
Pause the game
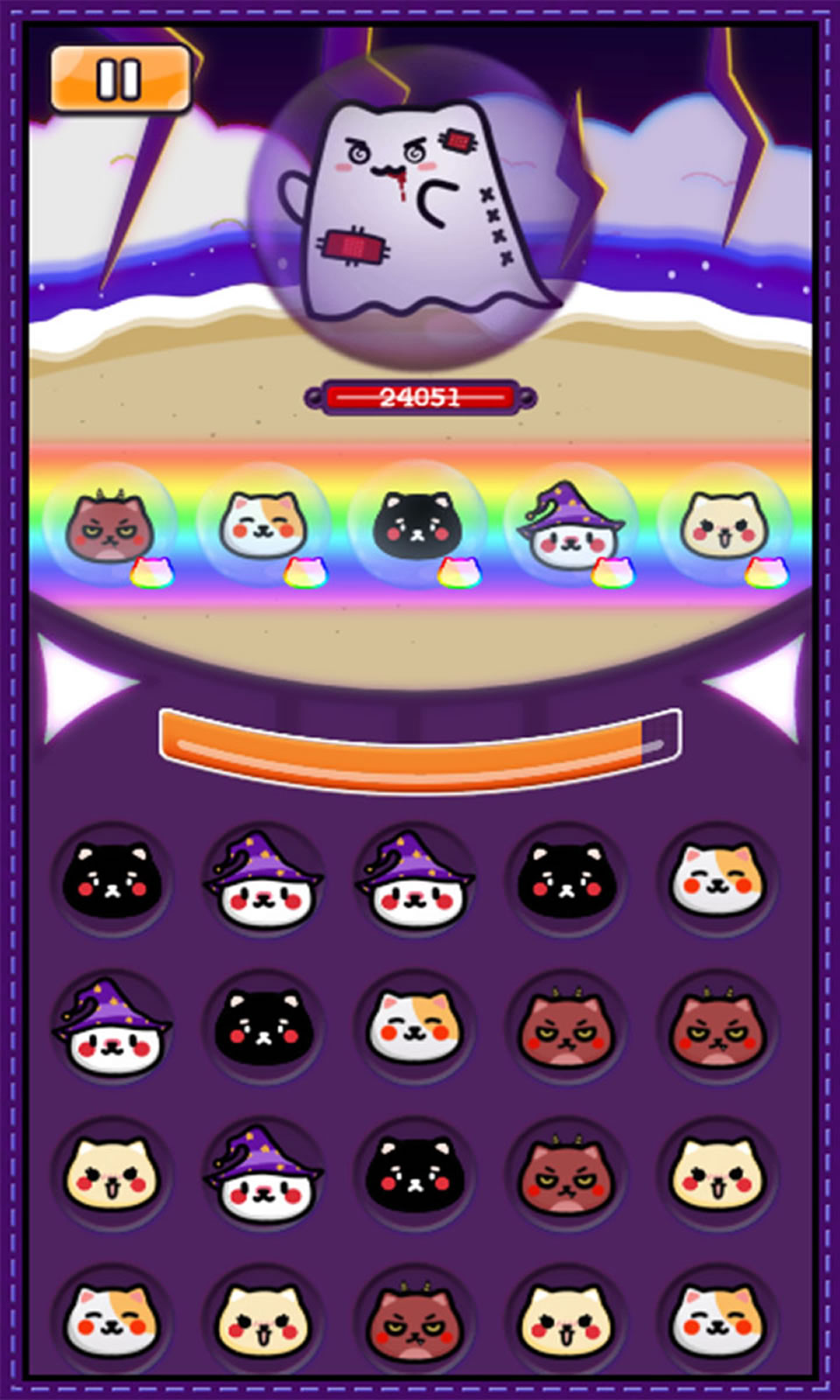[121, 79]
